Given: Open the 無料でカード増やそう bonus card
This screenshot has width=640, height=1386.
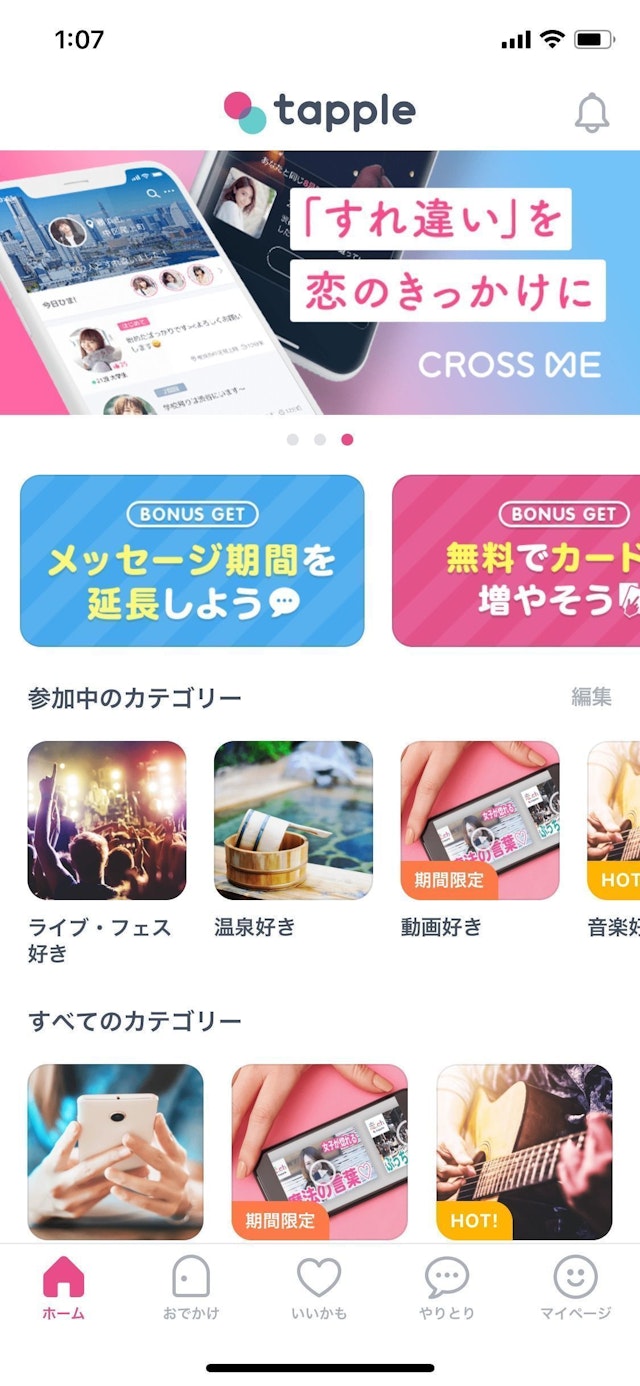Looking at the screenshot, I should coord(516,560).
